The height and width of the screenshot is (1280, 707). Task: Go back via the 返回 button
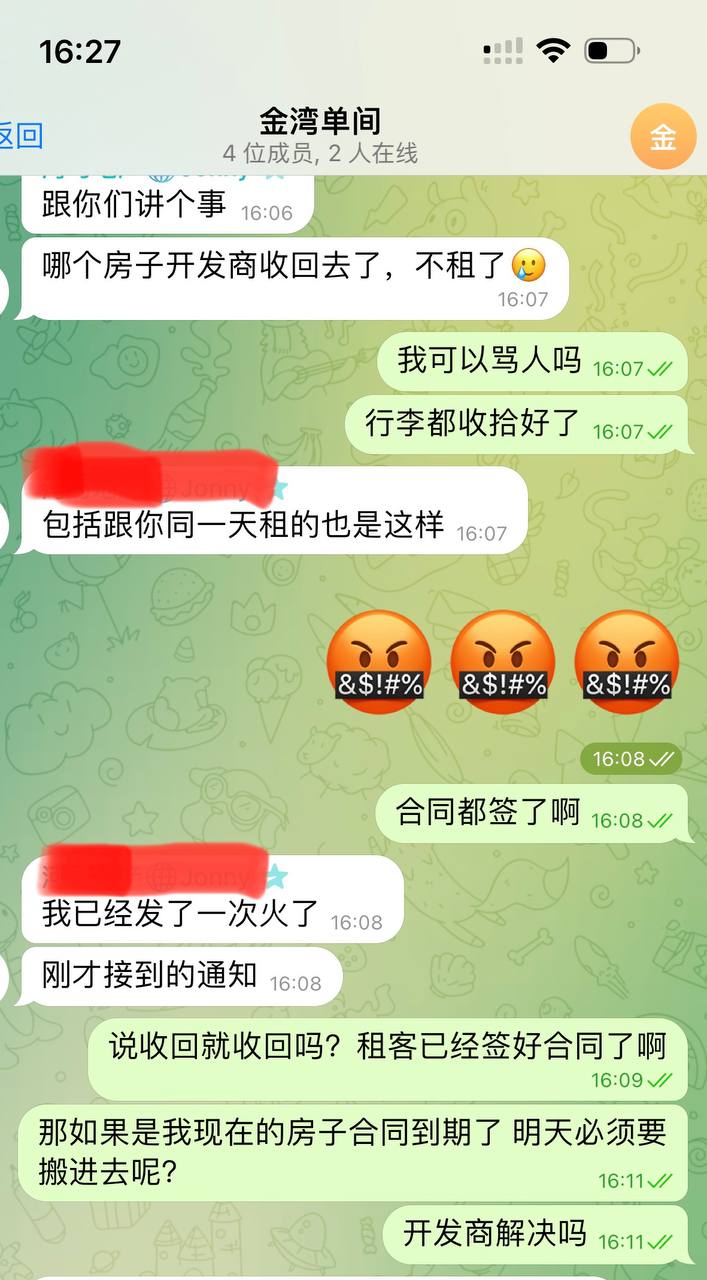point(20,137)
